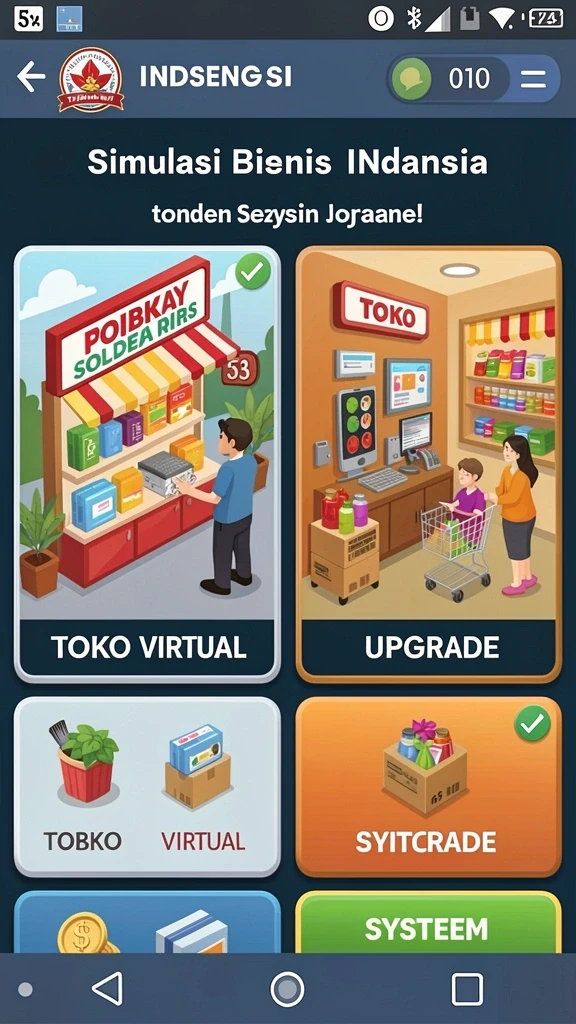The height and width of the screenshot is (1024, 576).
Task: Open the hamburger menu
Action: coord(533,79)
